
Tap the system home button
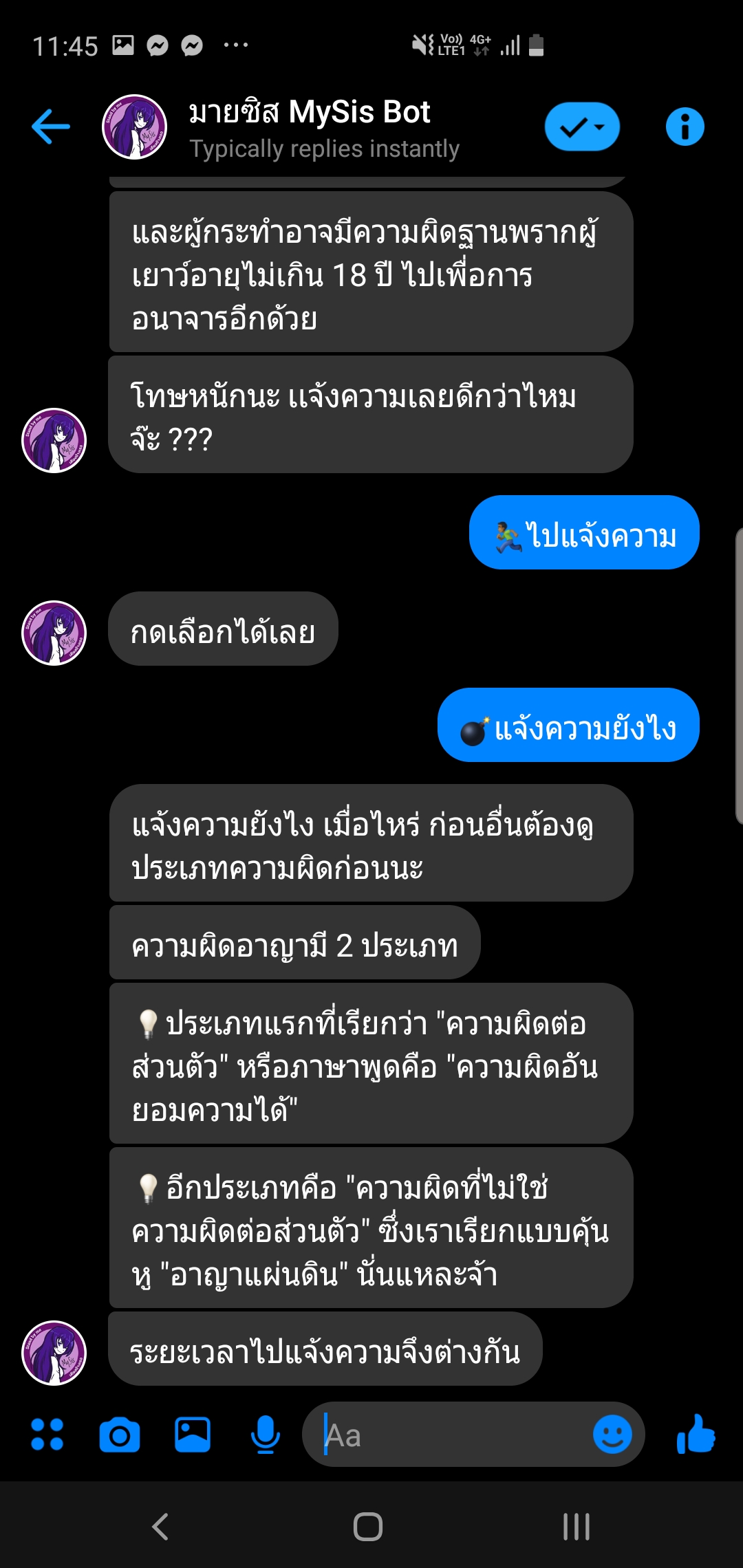click(368, 1527)
